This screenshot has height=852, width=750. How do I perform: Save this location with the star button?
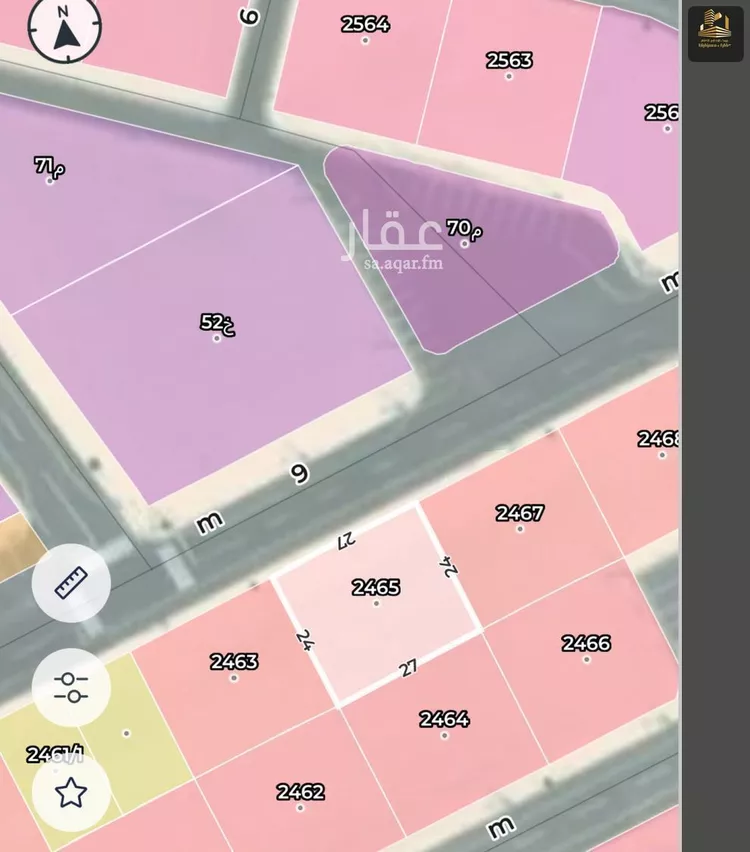(x=71, y=793)
